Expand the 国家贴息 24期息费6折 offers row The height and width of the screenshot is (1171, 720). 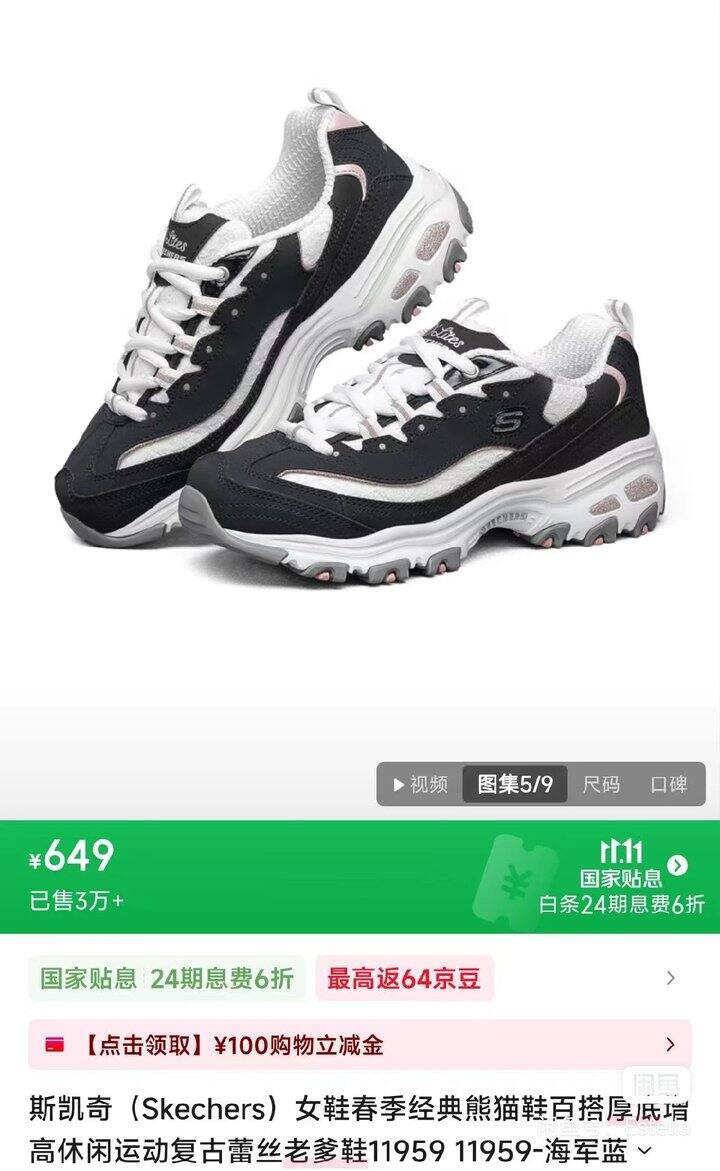tap(670, 978)
